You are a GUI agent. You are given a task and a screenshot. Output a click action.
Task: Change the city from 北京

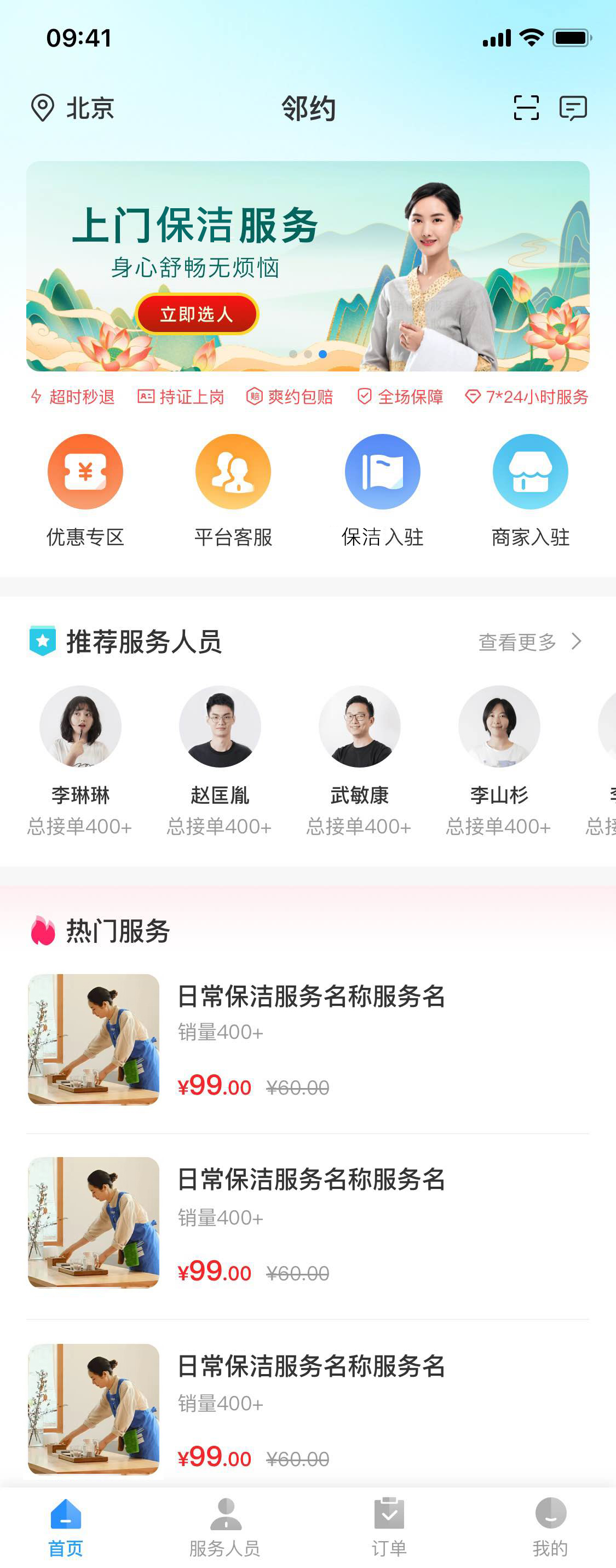73,108
